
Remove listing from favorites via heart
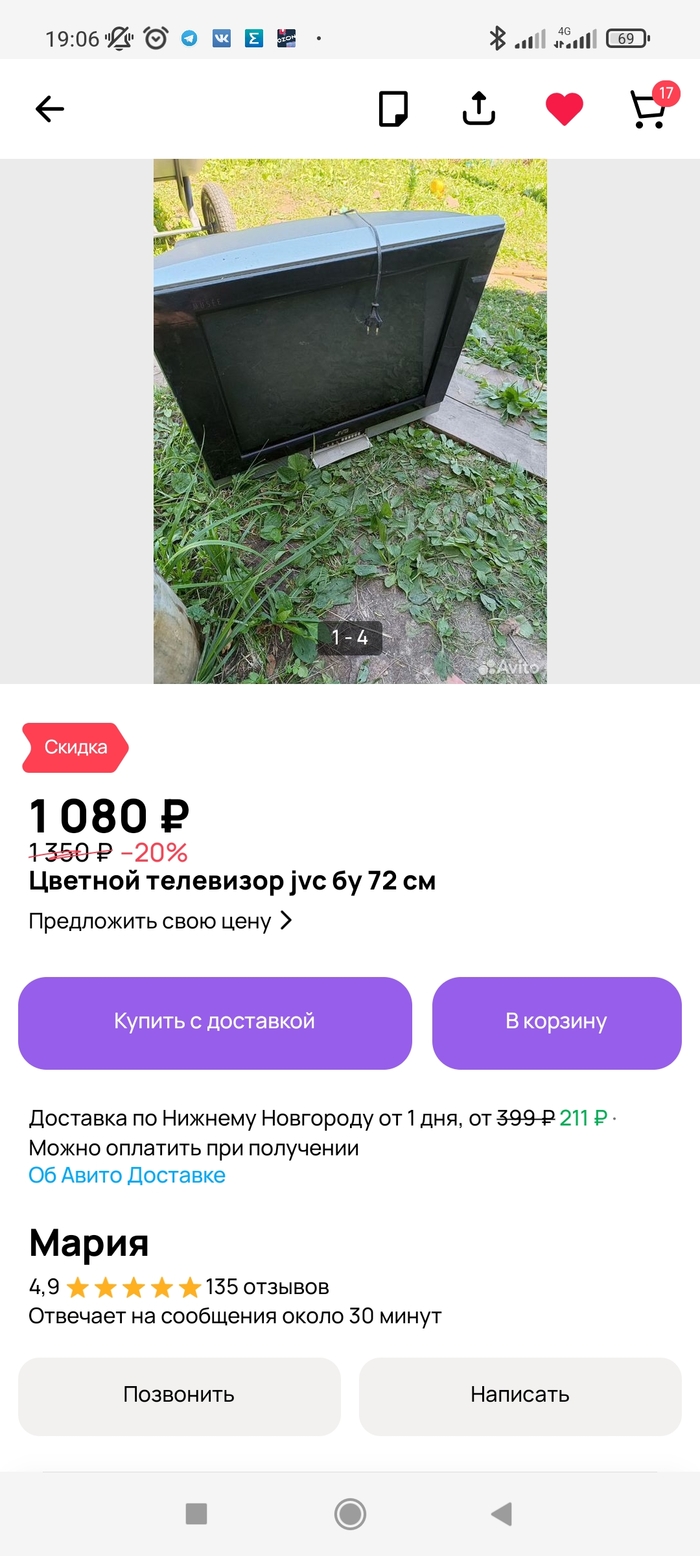point(564,109)
